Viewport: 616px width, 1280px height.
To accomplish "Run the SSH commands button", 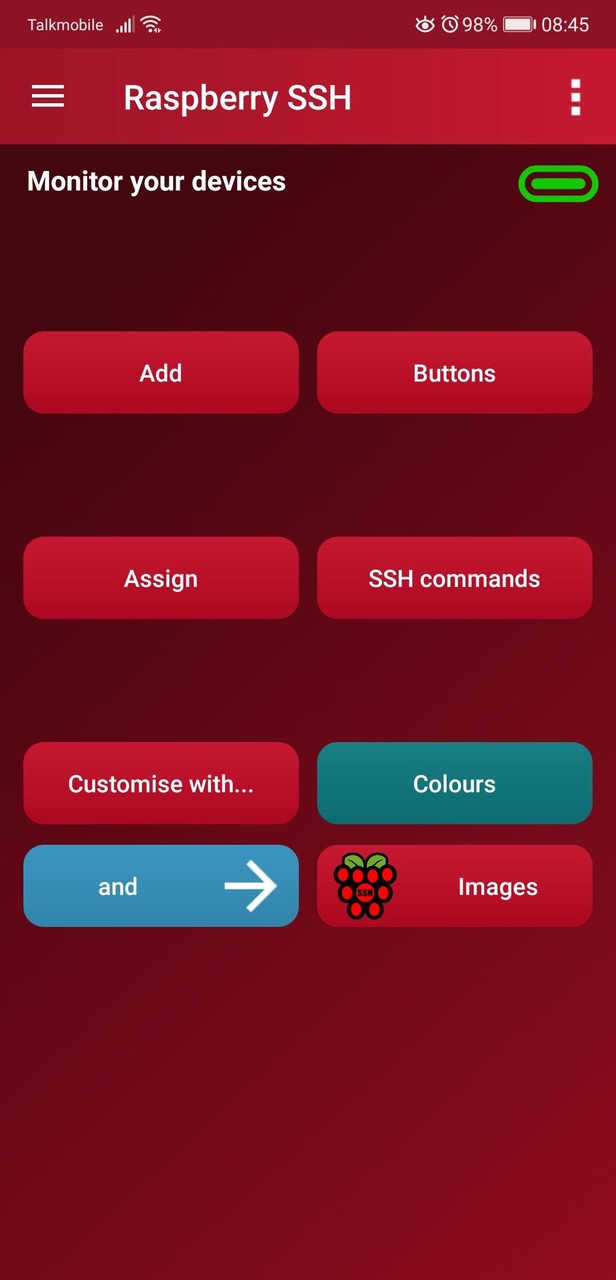I will click(455, 578).
